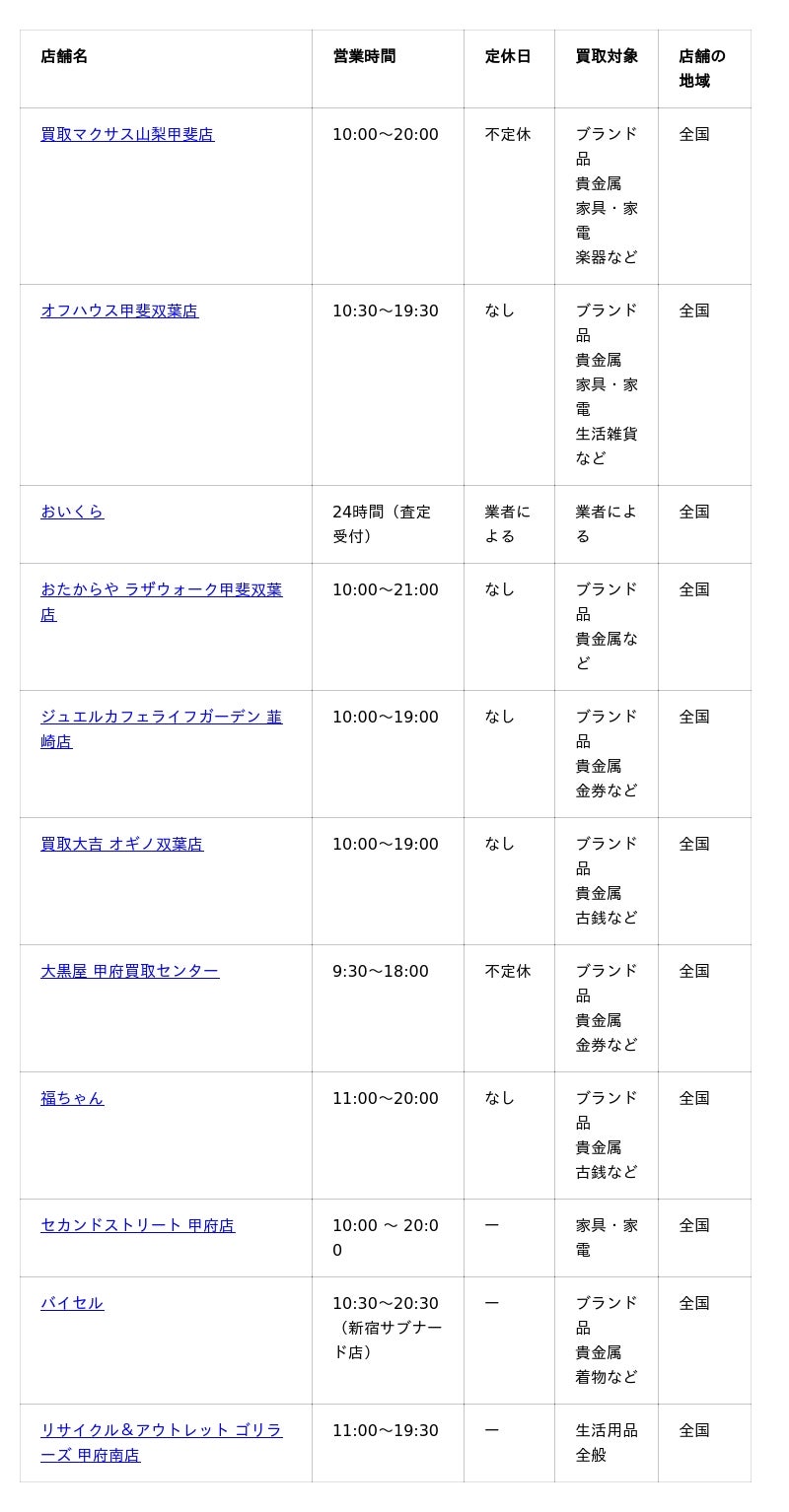Open the セカンドストリート 甲府店 link
Screen dimensions: 789x1512
point(138,1225)
